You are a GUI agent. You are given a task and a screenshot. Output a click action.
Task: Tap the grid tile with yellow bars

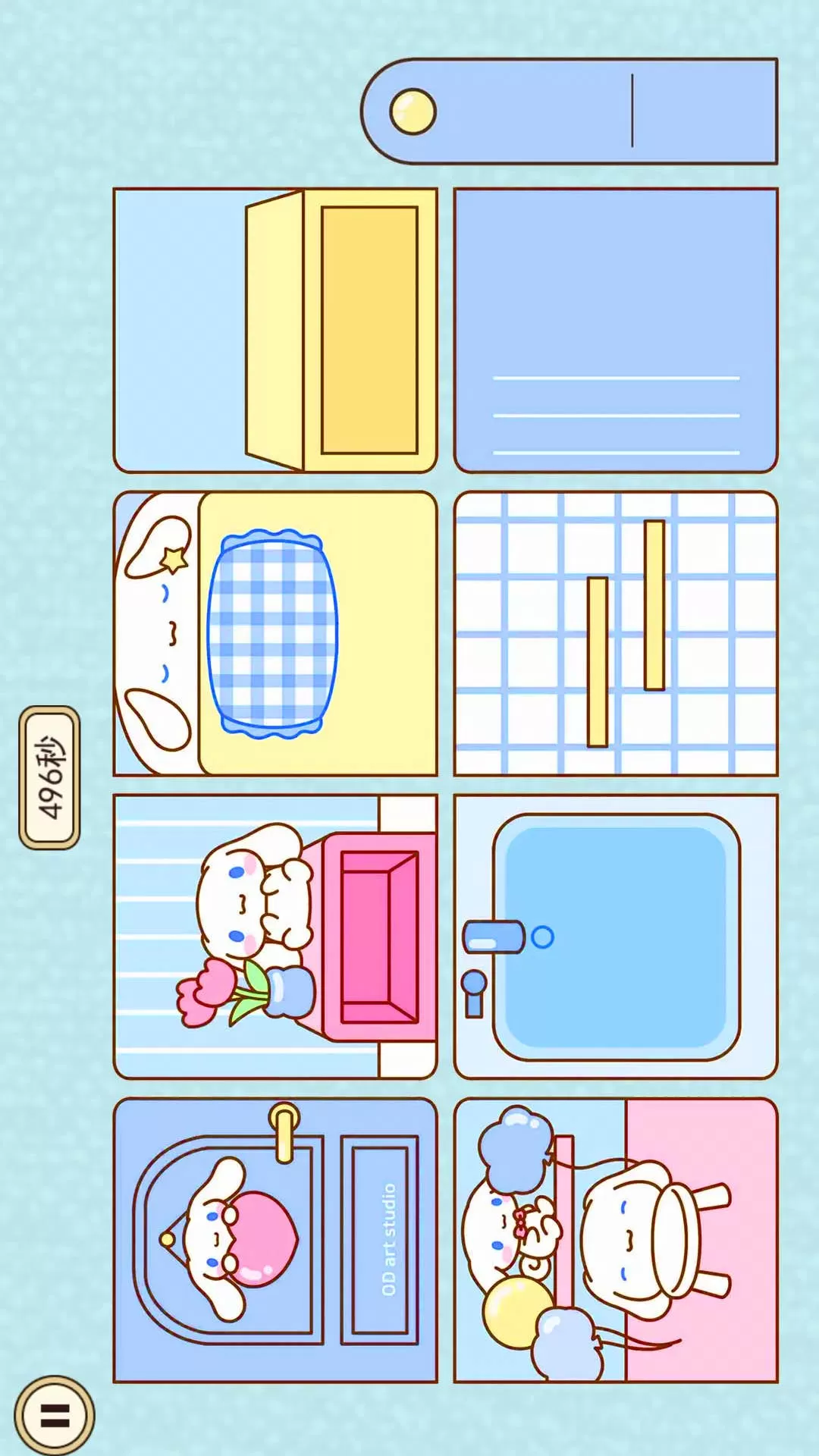[616, 634]
